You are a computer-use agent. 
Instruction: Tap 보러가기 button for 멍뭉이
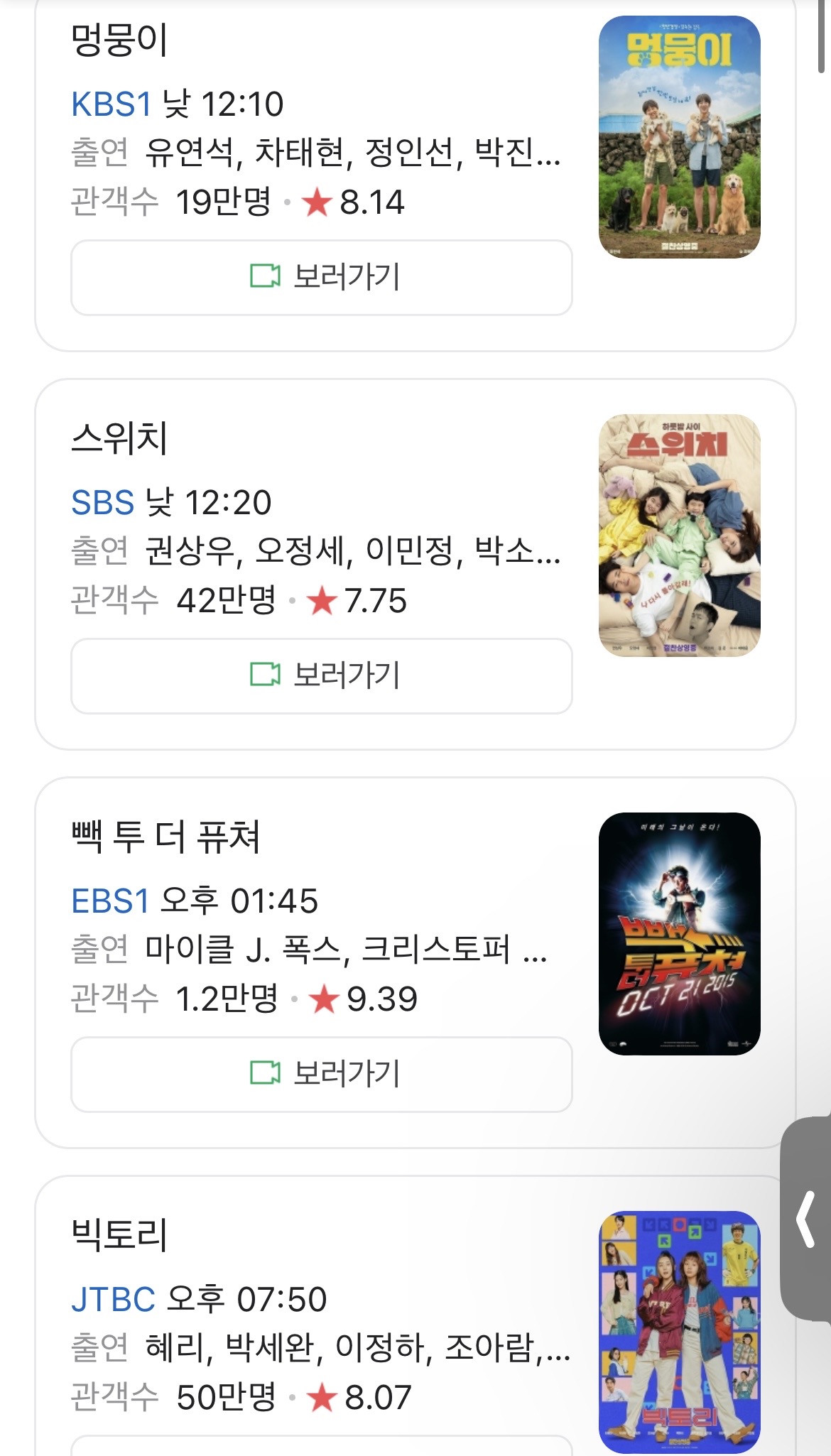click(322, 278)
